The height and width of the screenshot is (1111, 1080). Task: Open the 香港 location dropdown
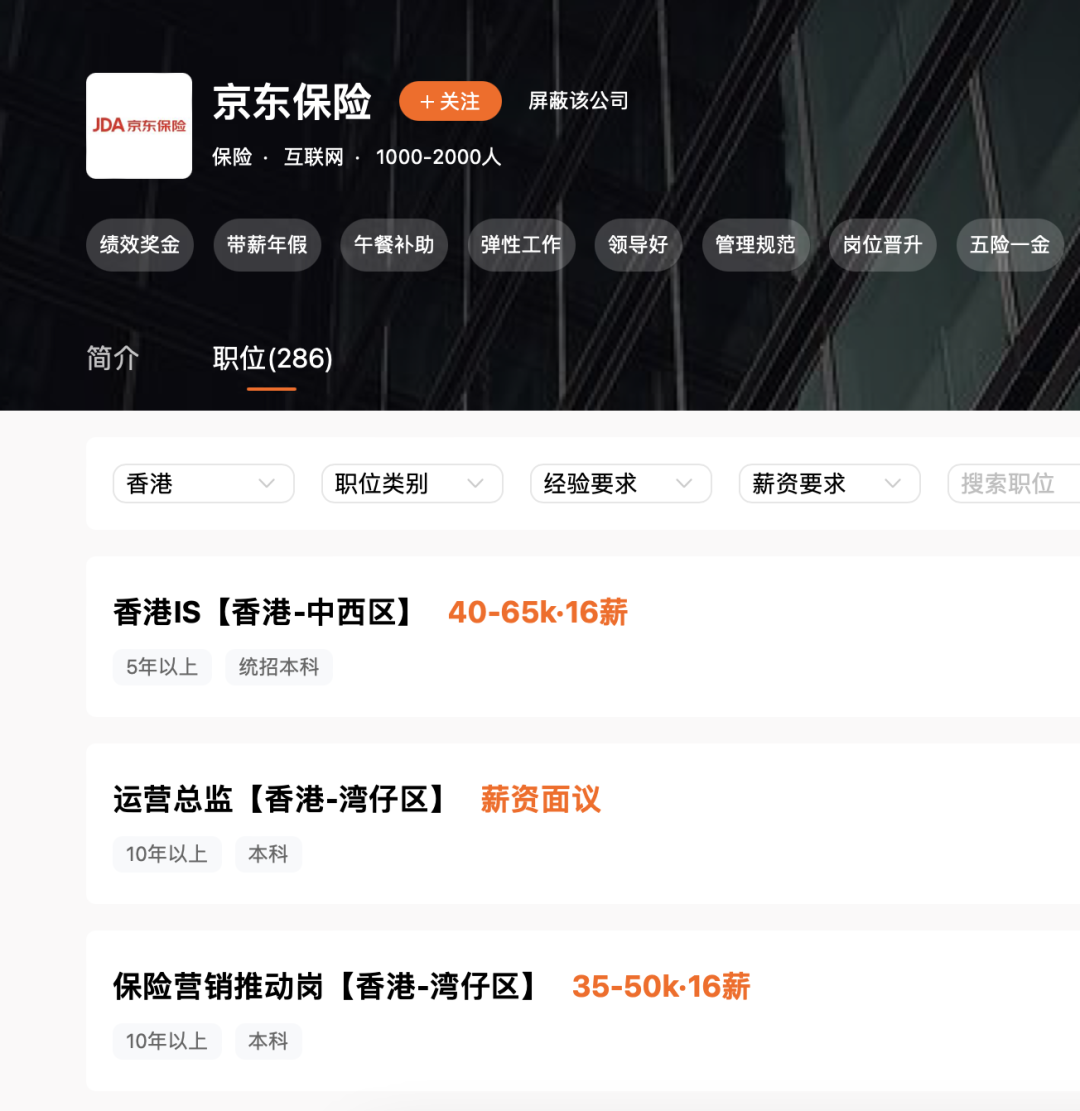203,484
